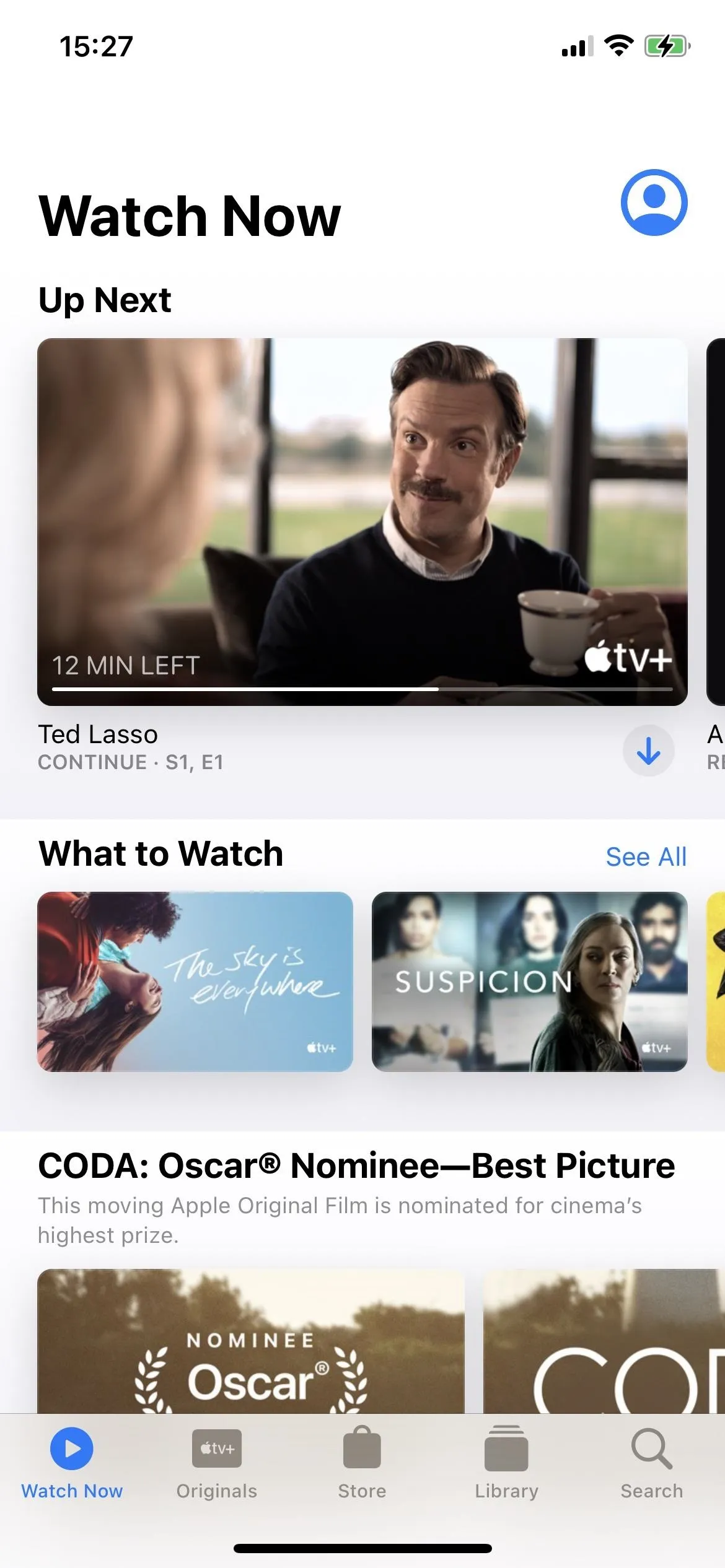
Task: Open the Oscar Nominee CODA banner
Action: coord(251,1341)
